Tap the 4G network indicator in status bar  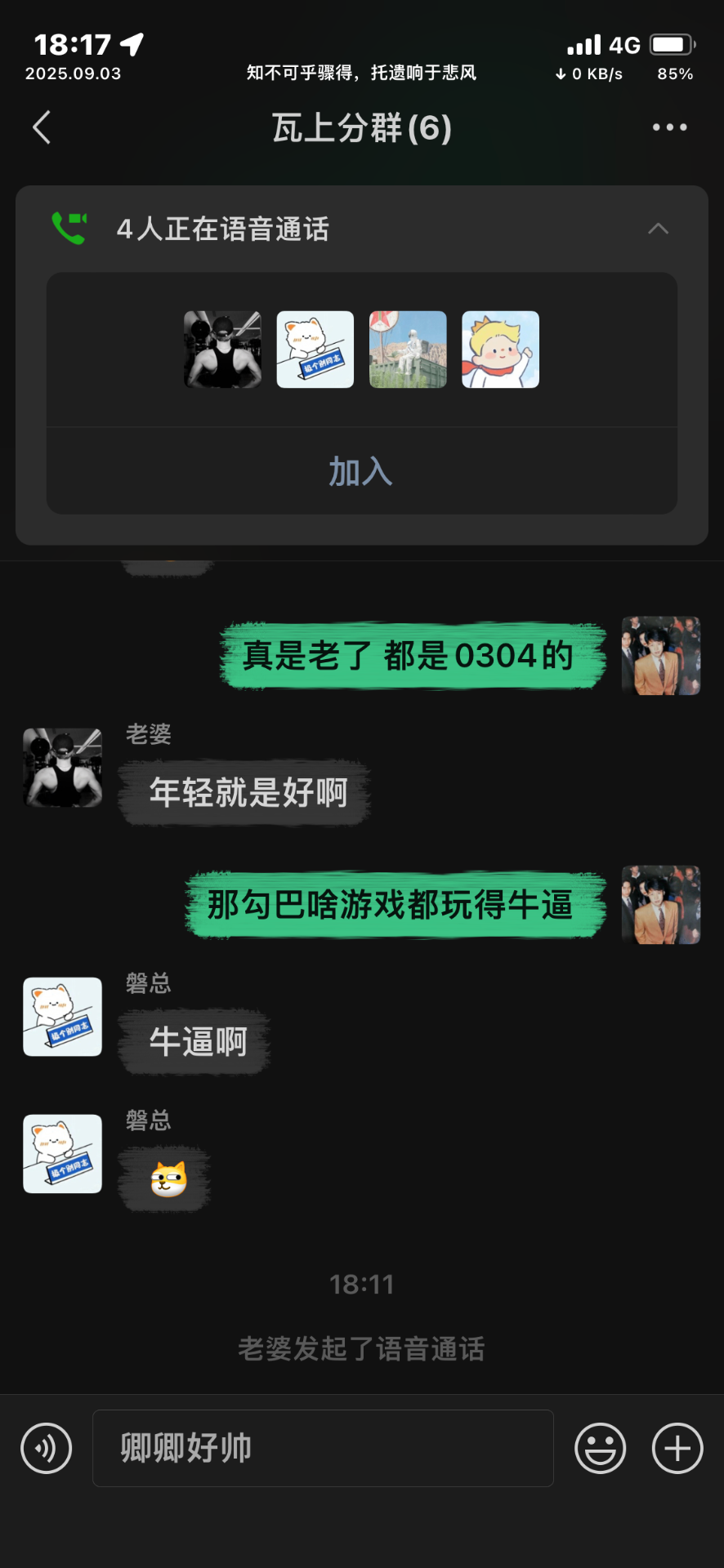point(623,45)
